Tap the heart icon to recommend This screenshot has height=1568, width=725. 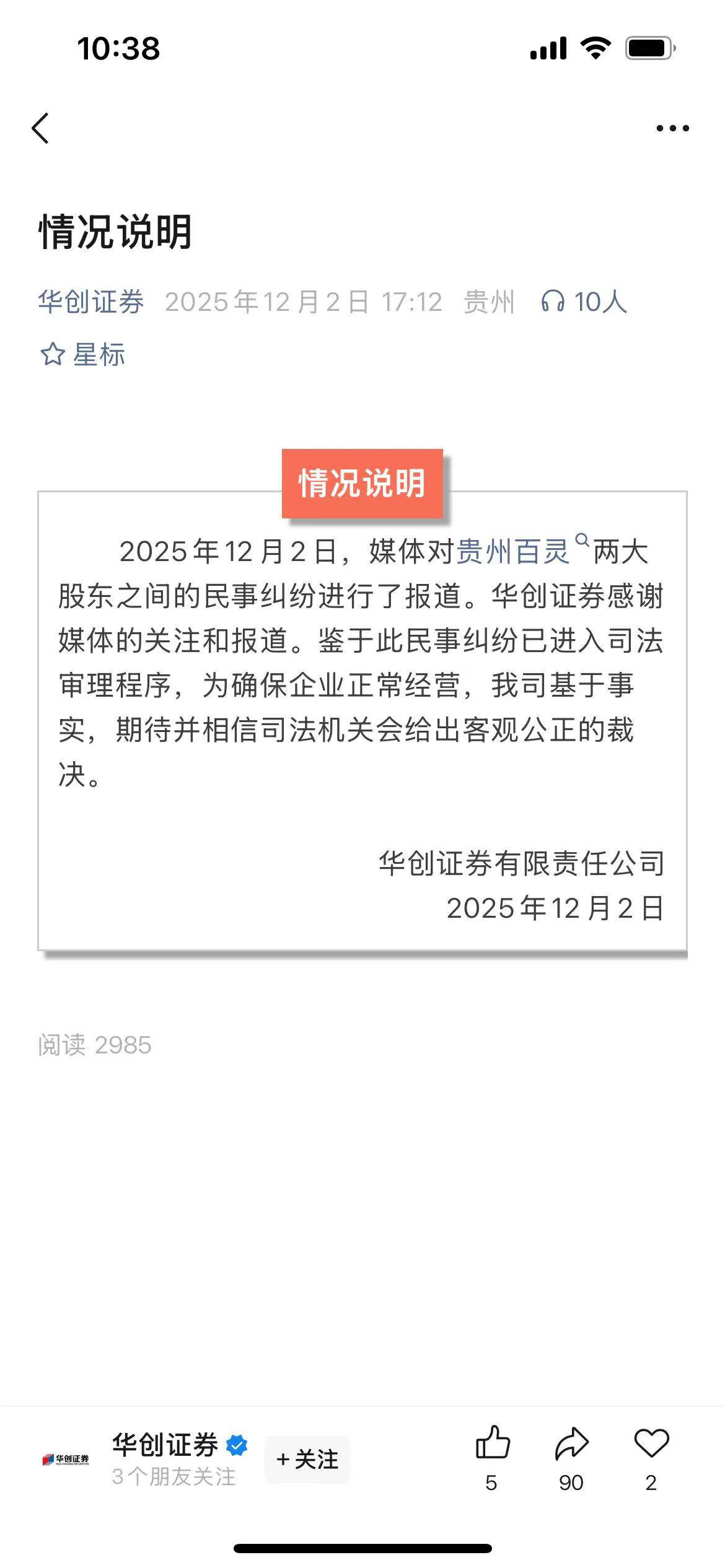pyautogui.click(x=651, y=1444)
